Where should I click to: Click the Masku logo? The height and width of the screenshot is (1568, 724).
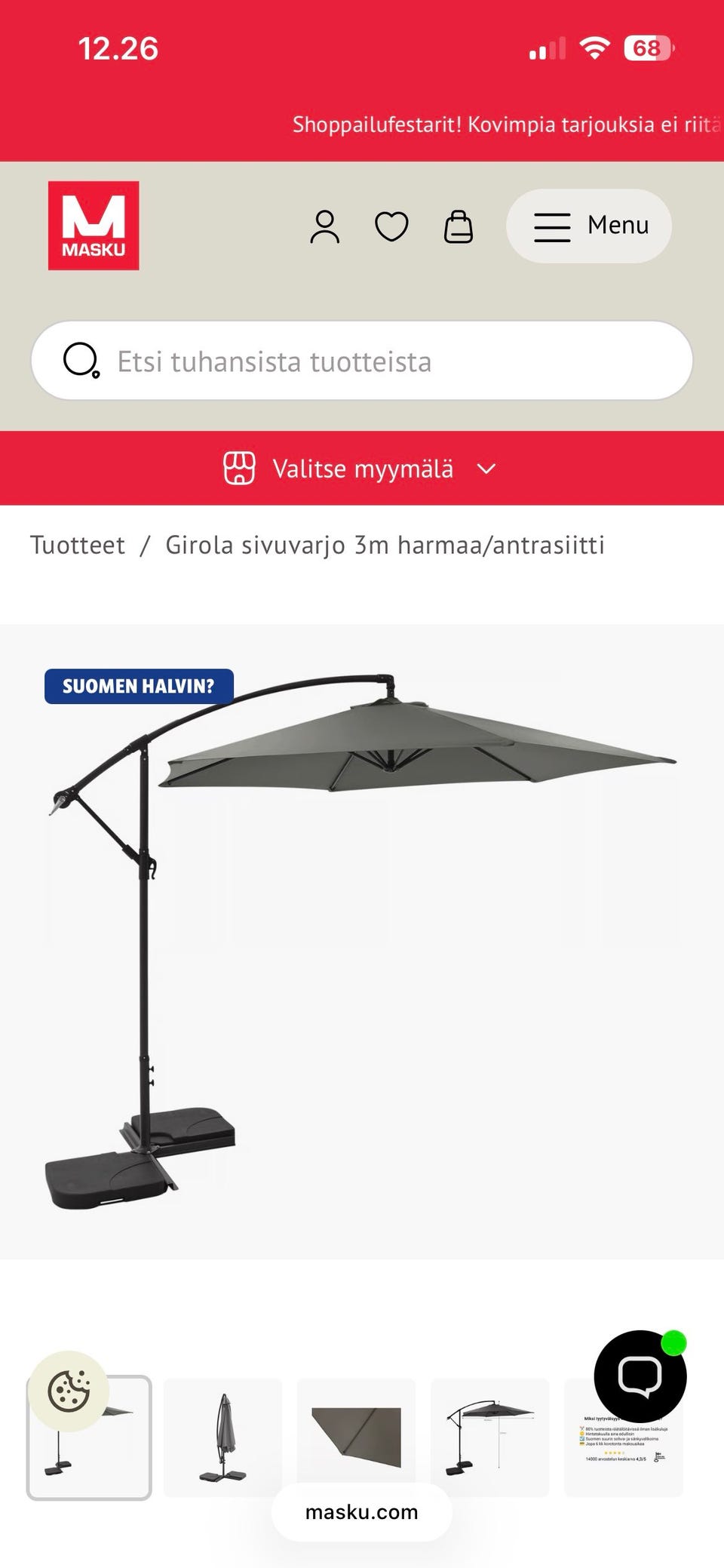(x=94, y=223)
